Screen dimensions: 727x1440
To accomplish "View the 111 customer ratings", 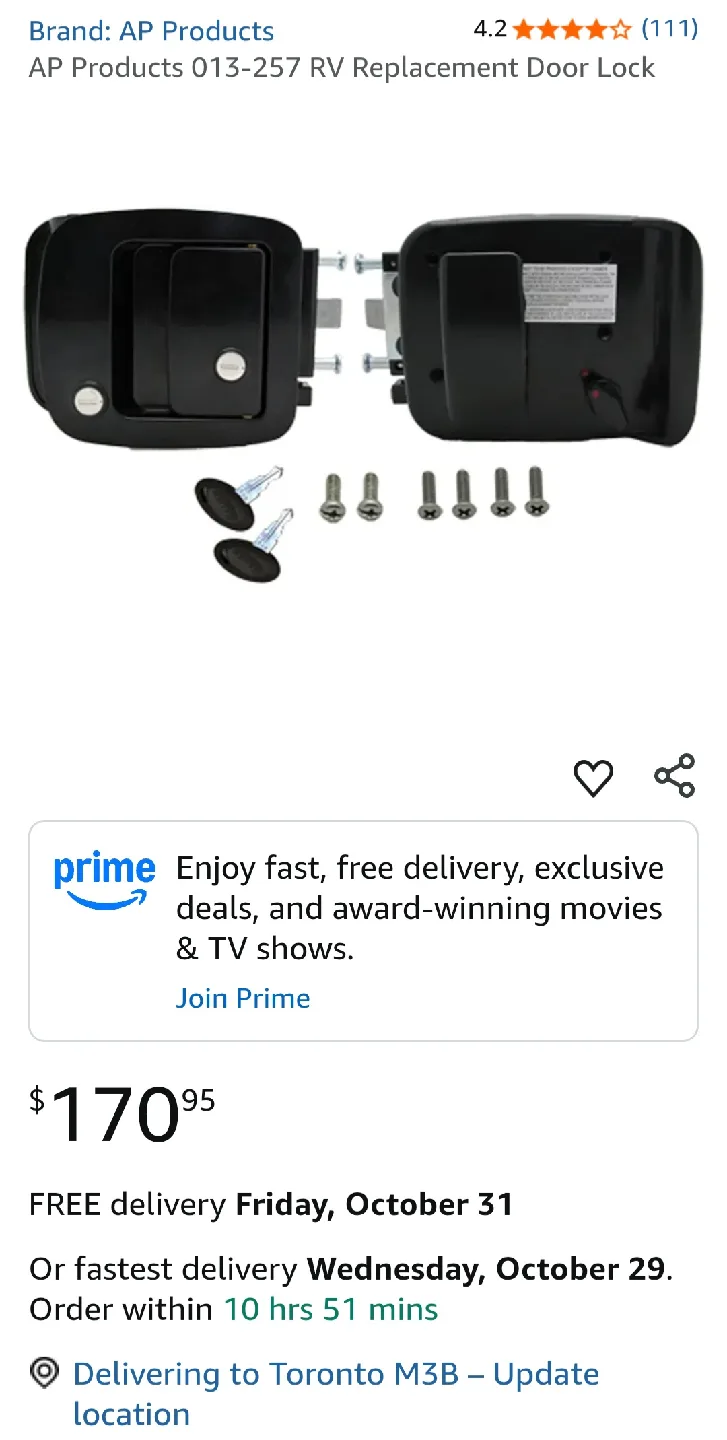I will click(669, 29).
